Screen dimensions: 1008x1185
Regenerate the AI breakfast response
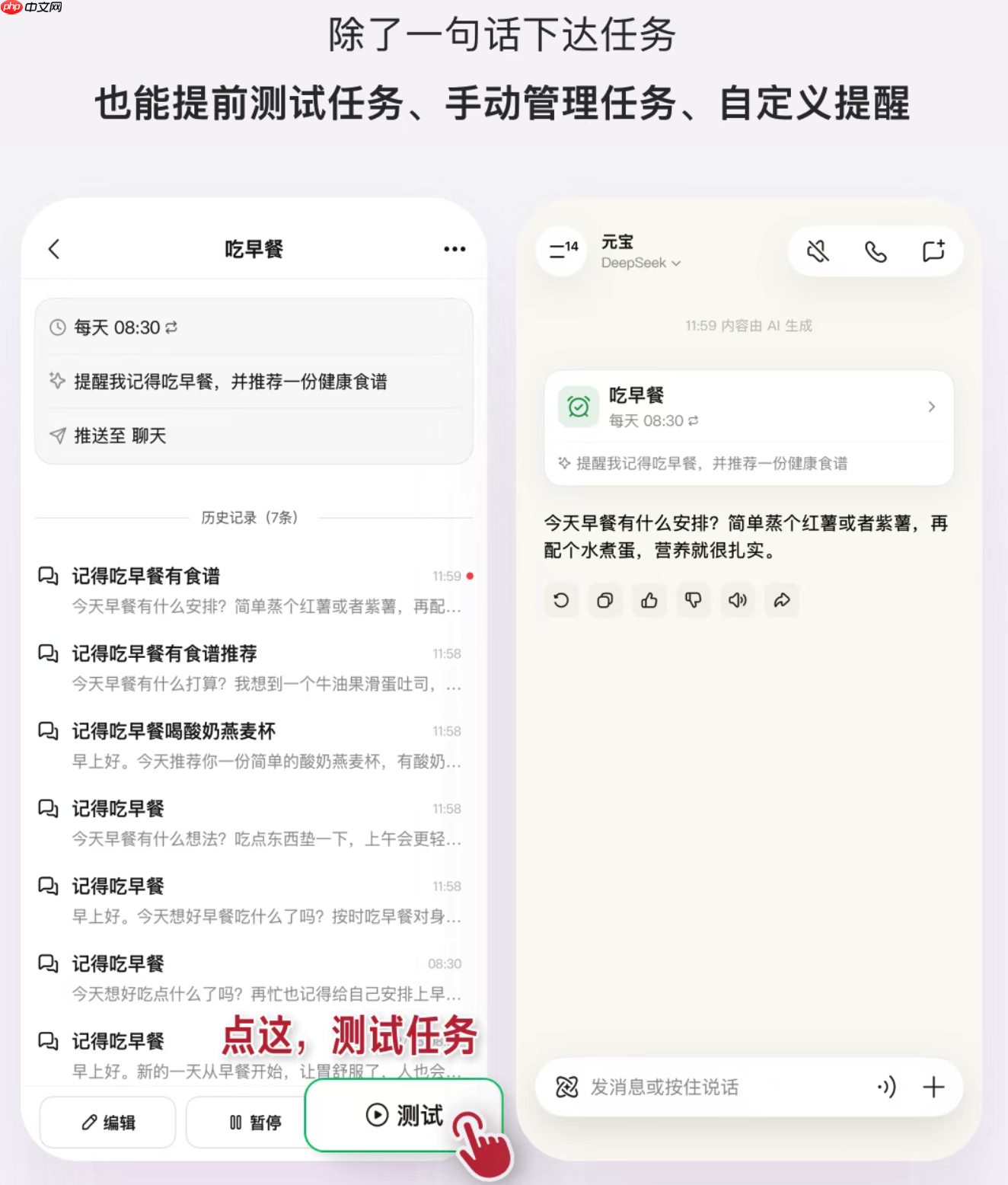coord(561,600)
